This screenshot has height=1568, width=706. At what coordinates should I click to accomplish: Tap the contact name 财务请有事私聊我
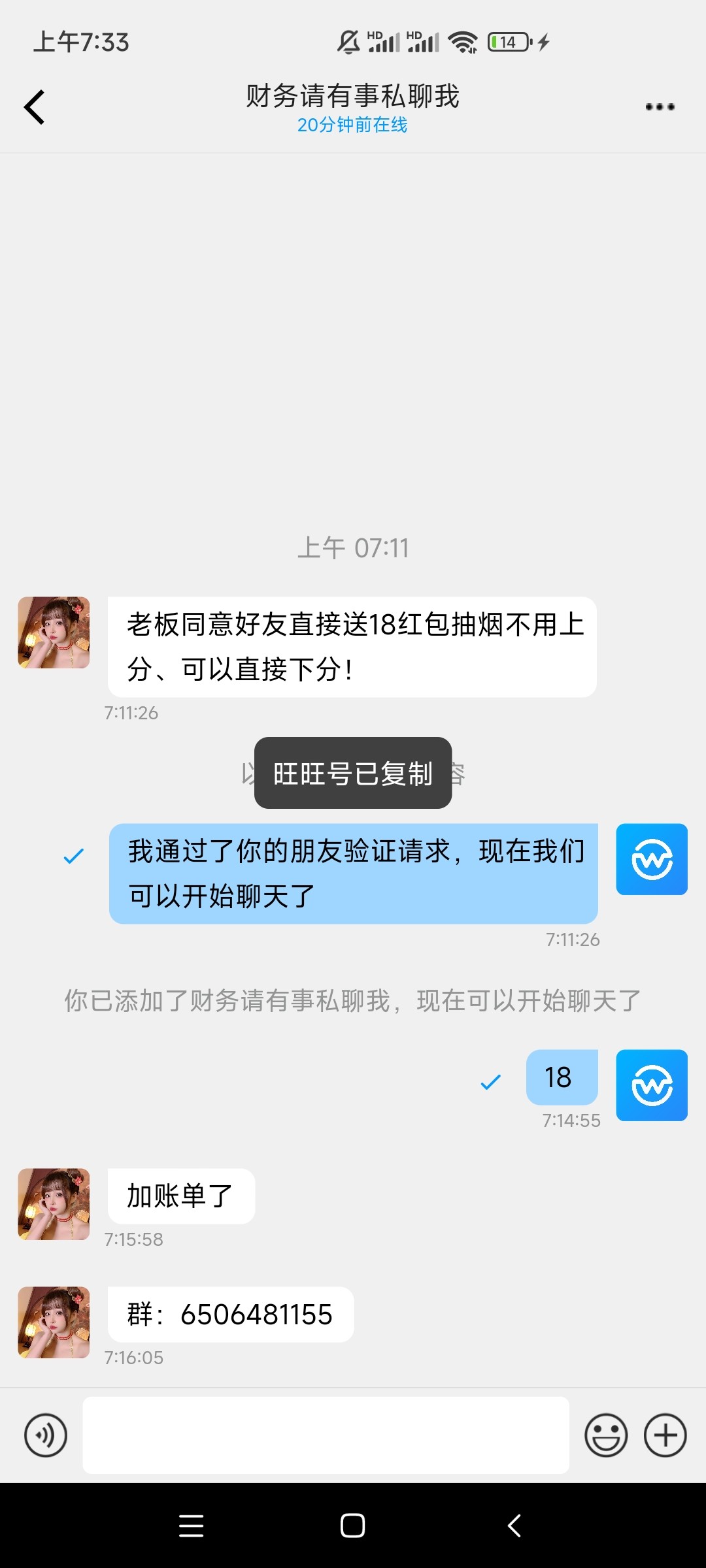[352, 97]
